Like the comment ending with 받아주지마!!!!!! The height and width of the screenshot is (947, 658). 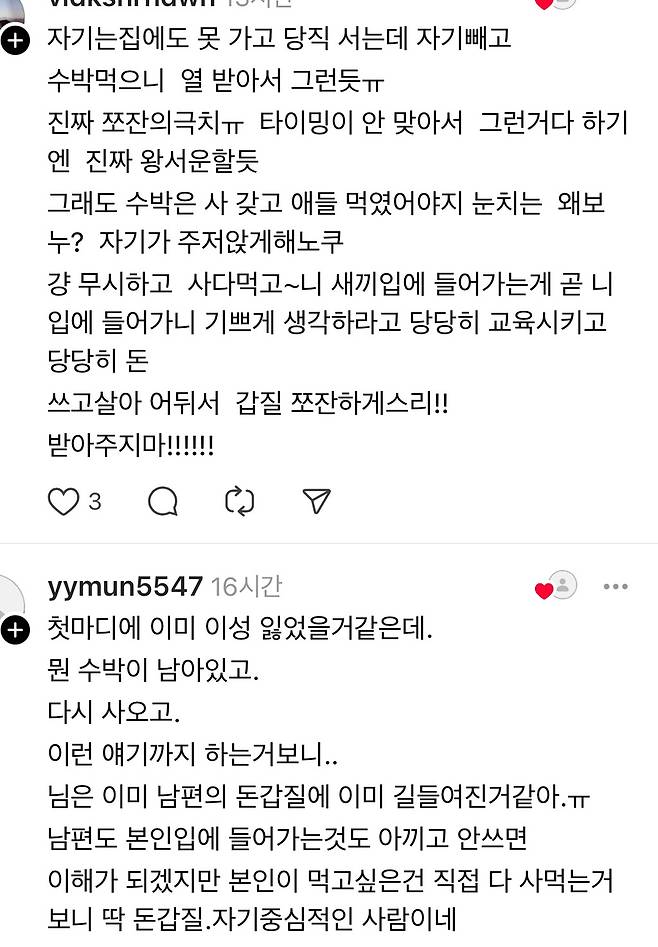coord(64,502)
